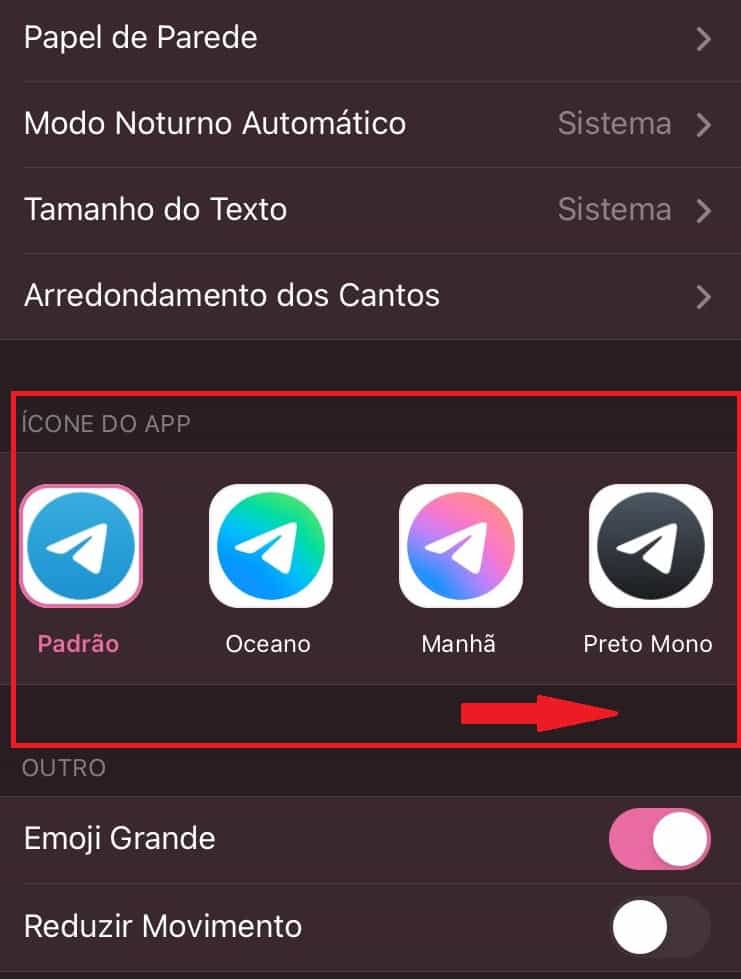
Task: Pick the Manhã app icon
Action: pyautogui.click(x=460, y=546)
